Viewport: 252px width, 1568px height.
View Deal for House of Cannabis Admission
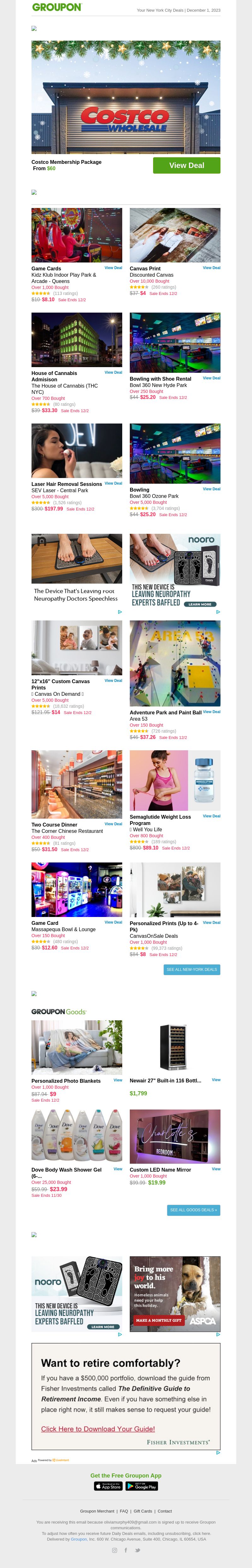[x=113, y=372]
